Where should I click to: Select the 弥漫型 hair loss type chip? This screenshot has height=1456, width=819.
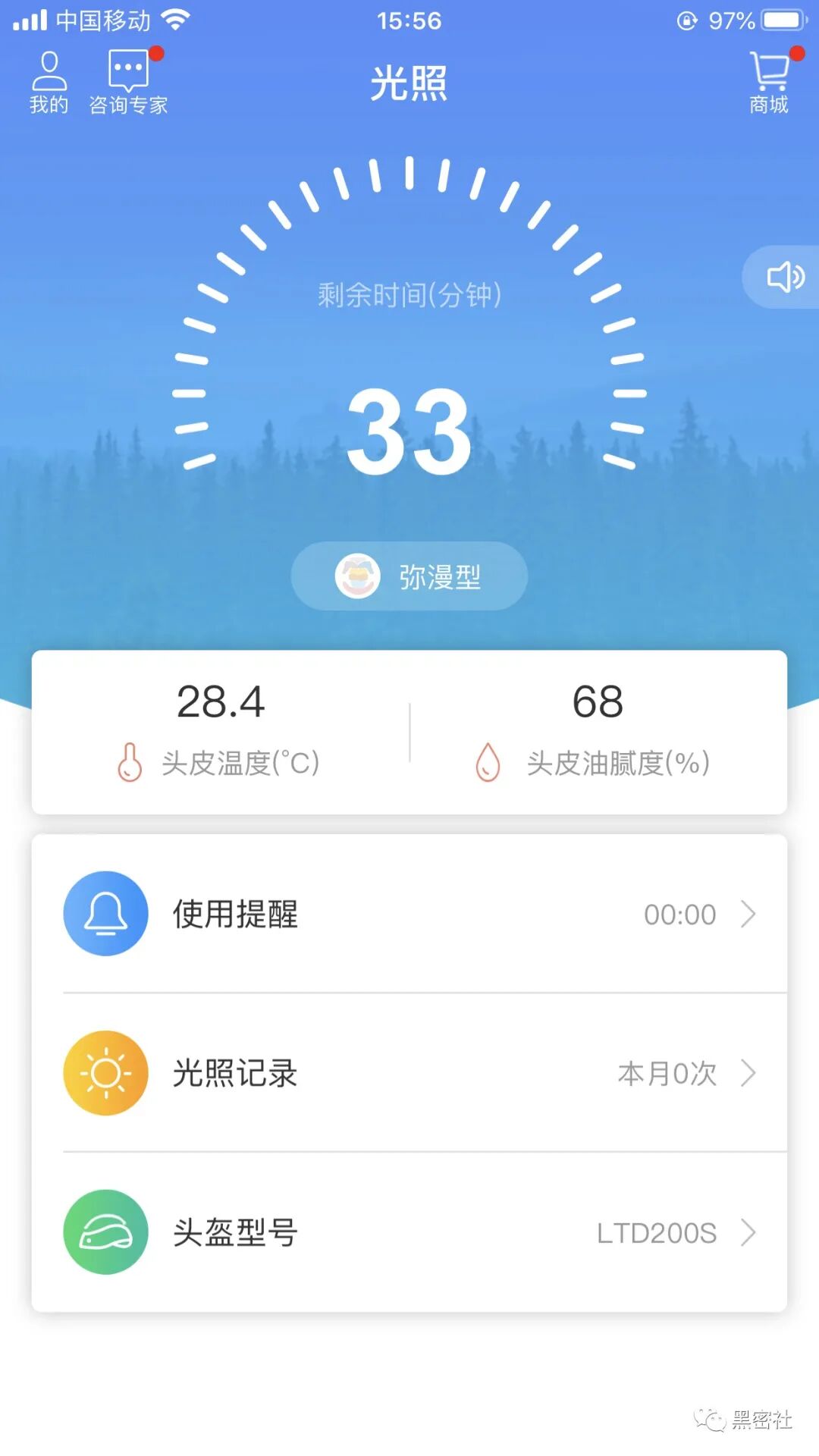409,576
